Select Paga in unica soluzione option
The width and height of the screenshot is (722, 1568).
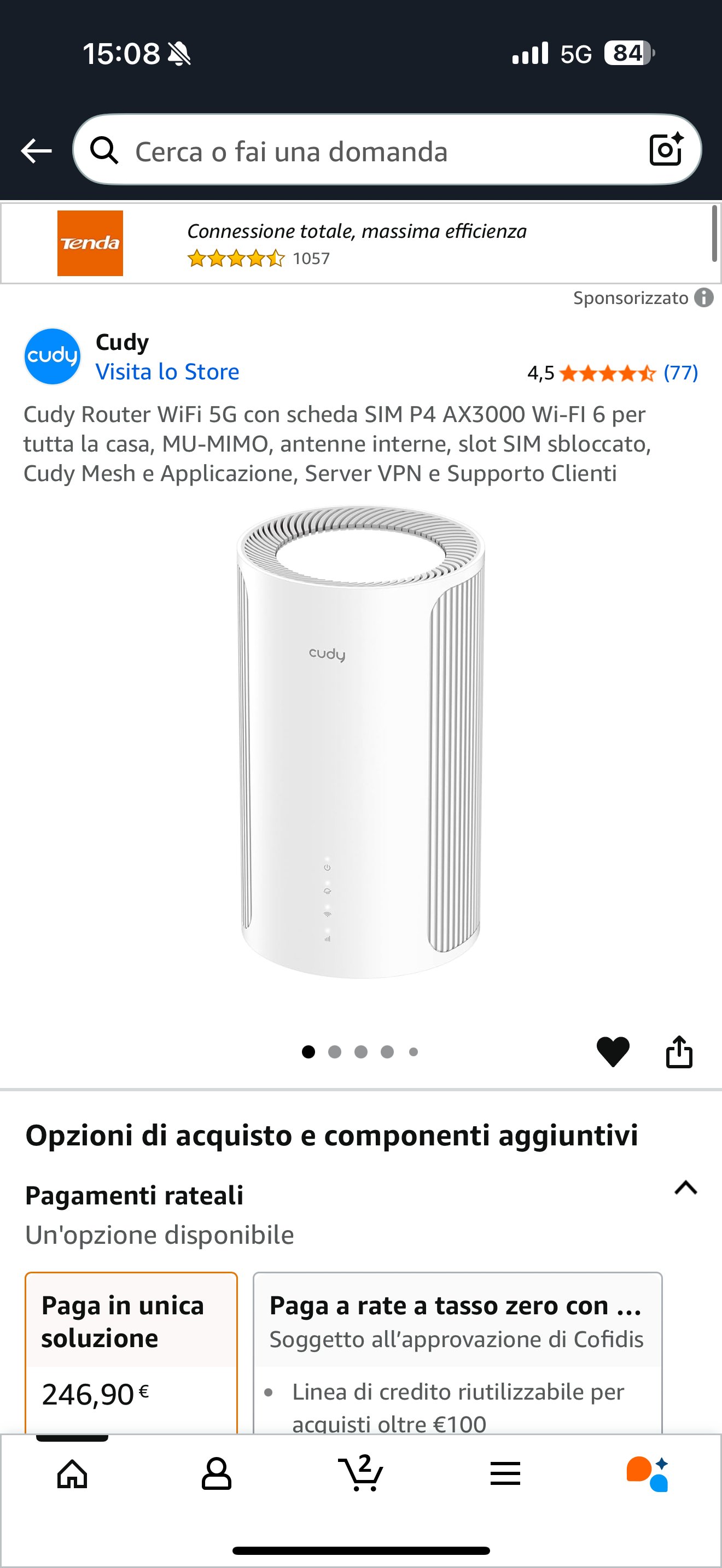click(131, 1351)
